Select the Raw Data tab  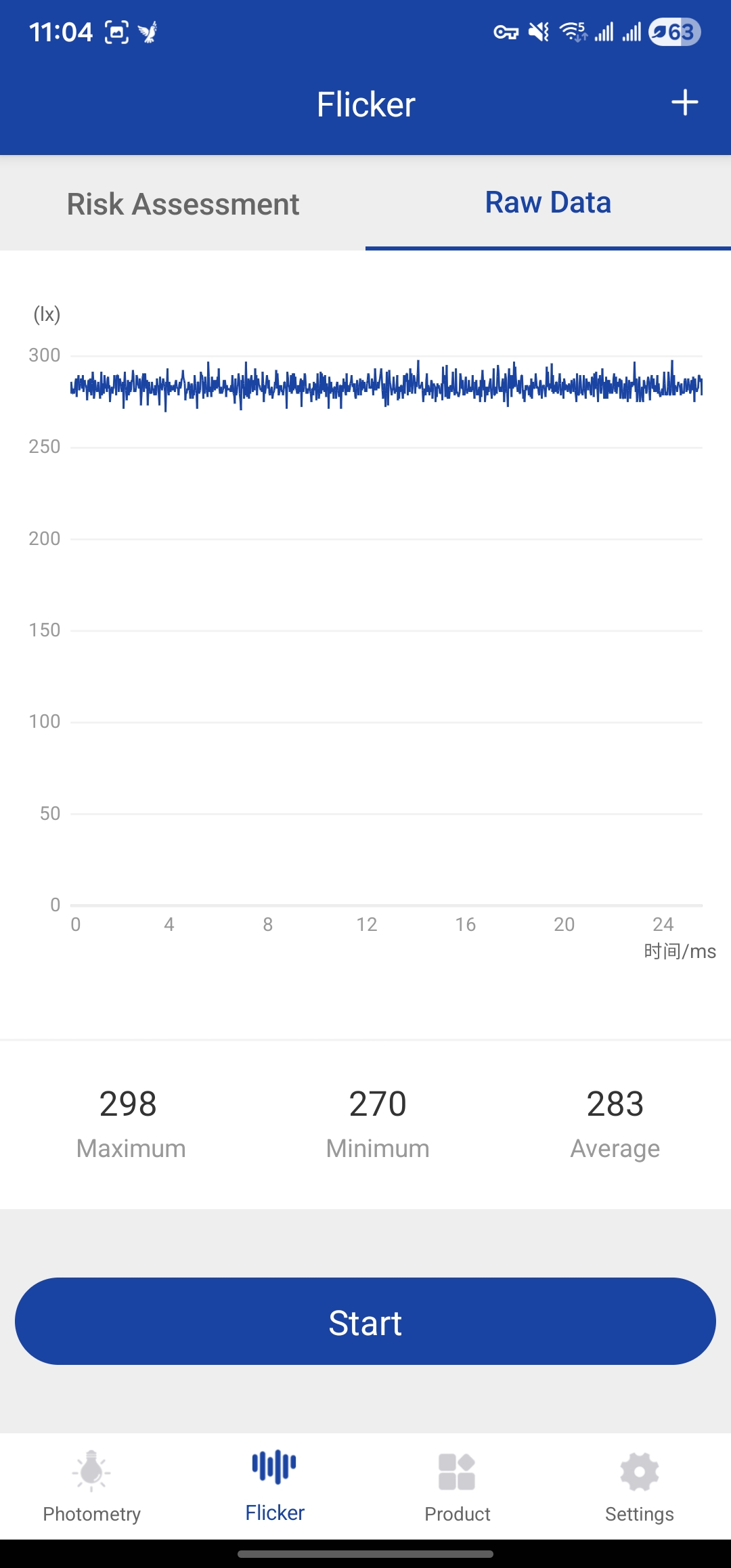[x=548, y=202]
